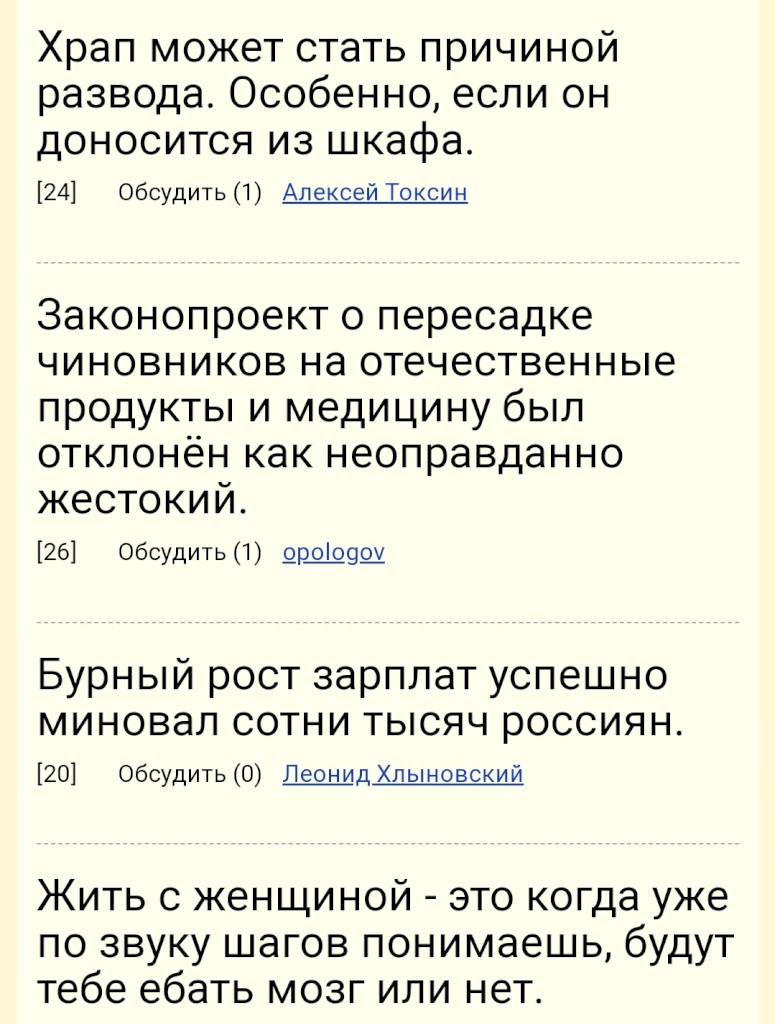Open Обсудить (0) under the salary joke

click(190, 774)
